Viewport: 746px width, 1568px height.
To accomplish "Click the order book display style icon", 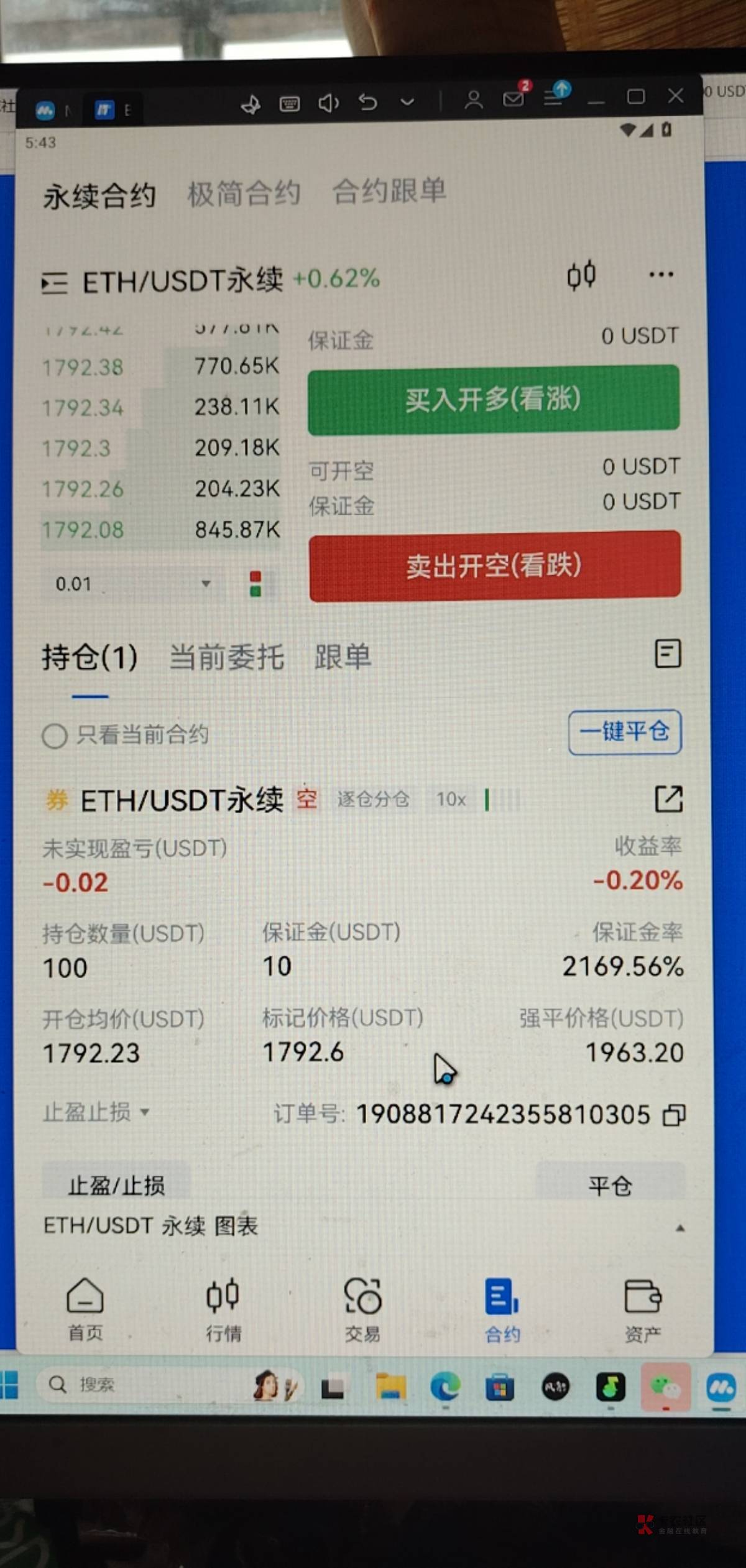I will pos(257,583).
